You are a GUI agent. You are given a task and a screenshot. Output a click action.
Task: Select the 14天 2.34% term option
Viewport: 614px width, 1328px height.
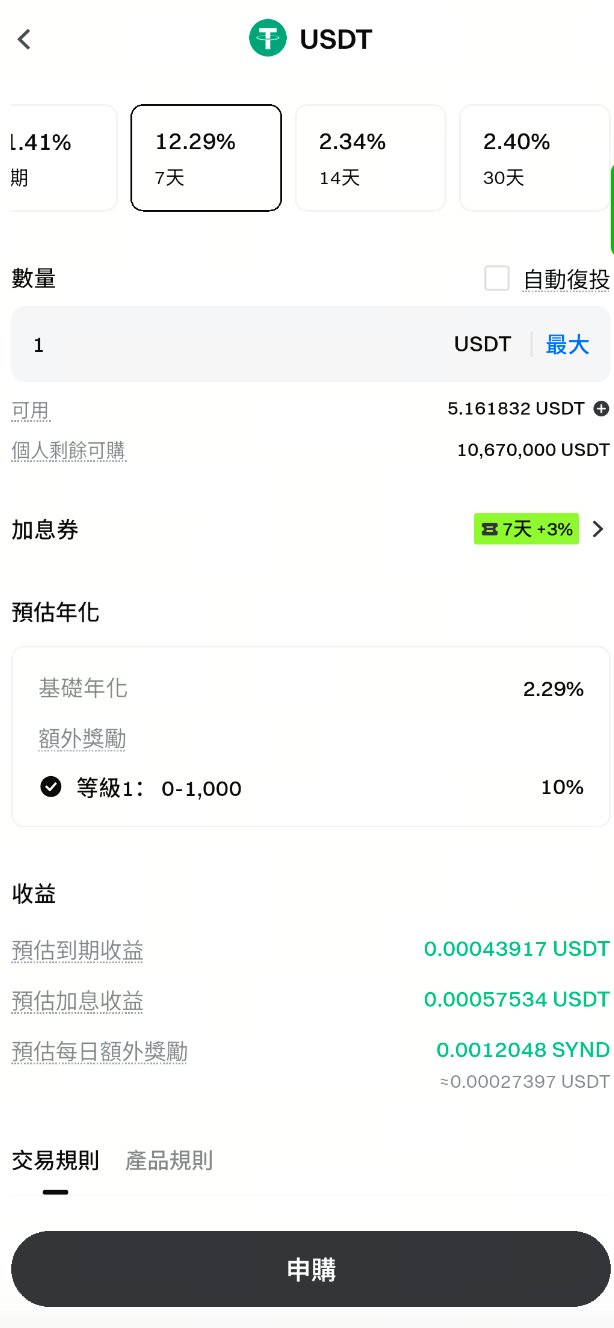click(370, 158)
